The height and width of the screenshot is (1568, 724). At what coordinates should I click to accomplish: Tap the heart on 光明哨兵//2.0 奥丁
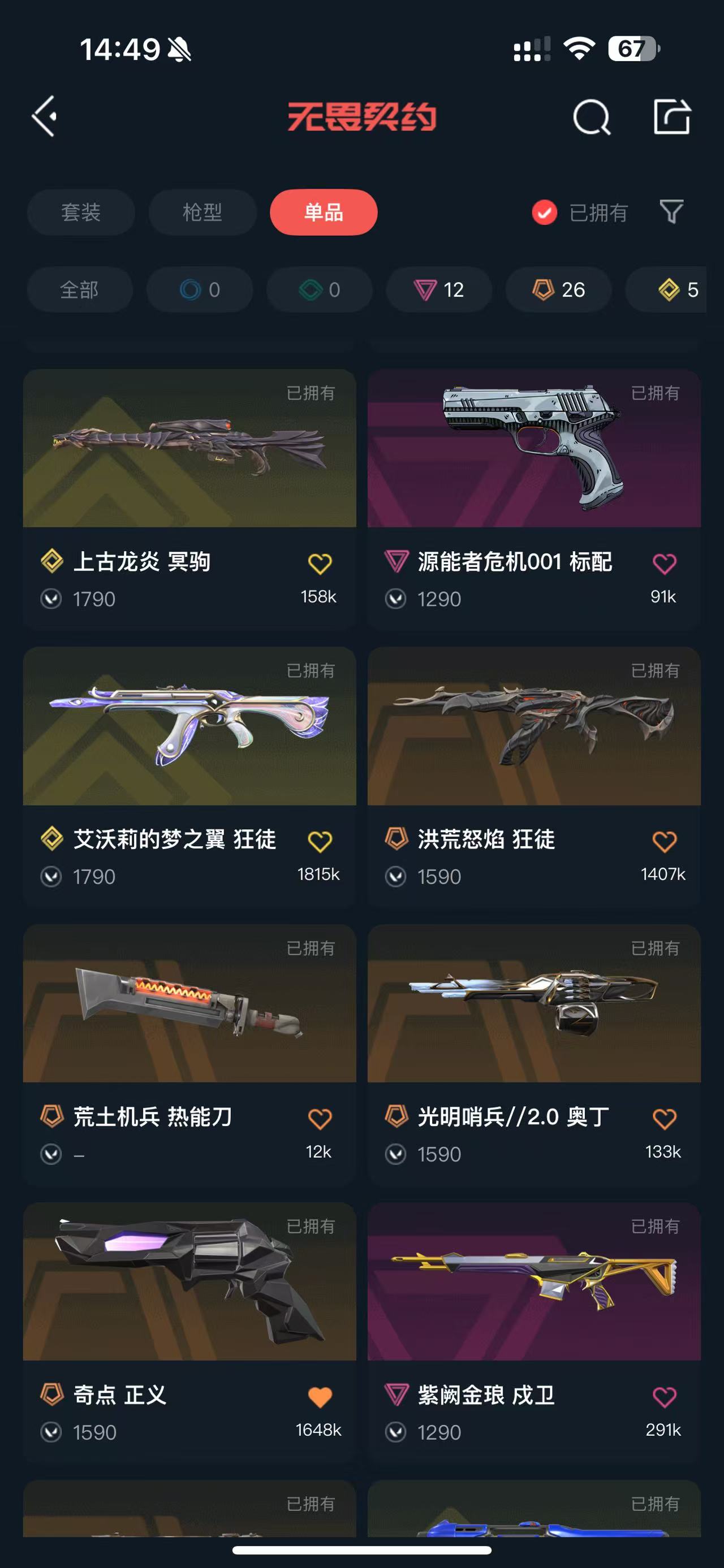[x=663, y=1119]
